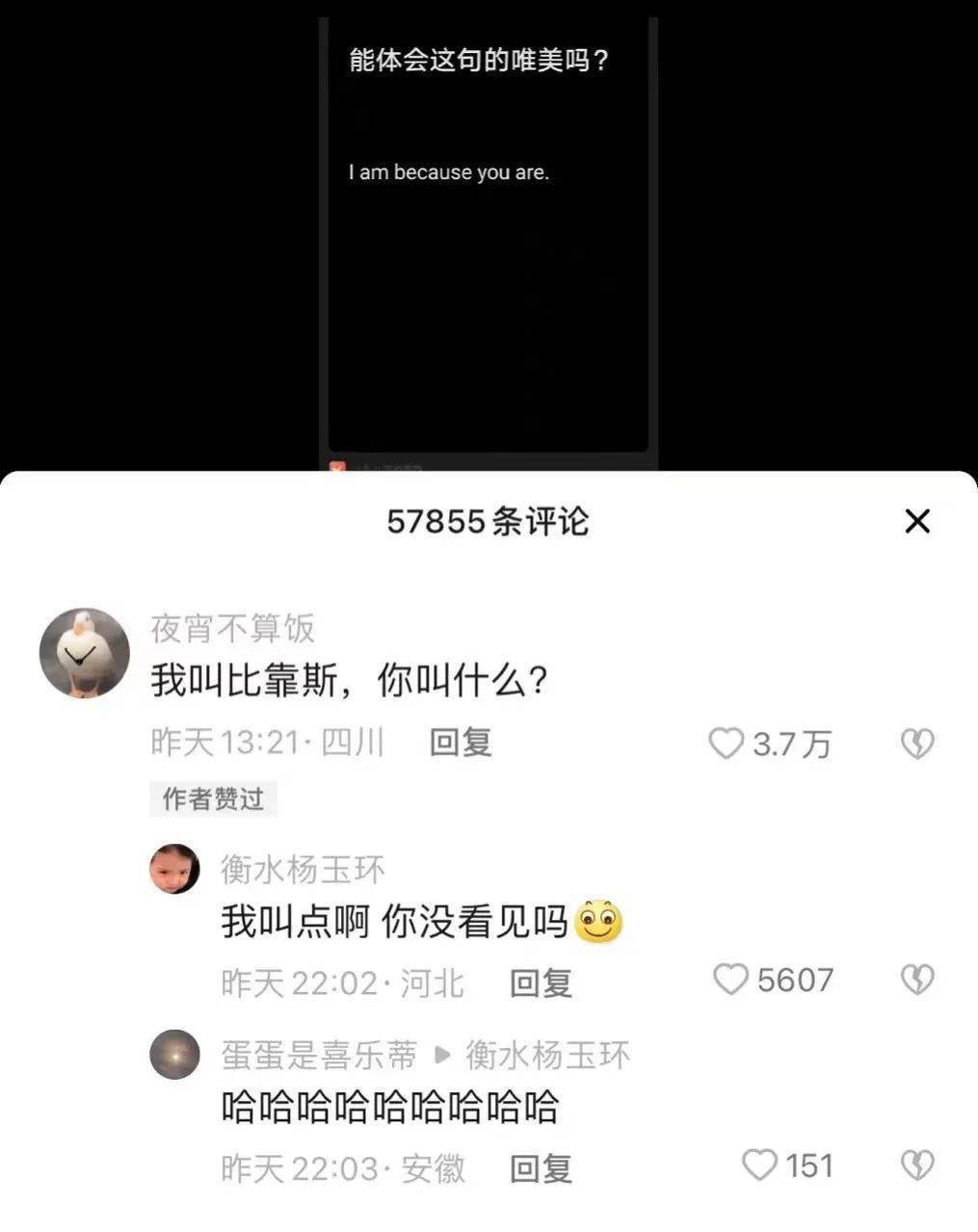
Task: Reply to 蛋蛋是喜乐蒂's comment
Action: [541, 1168]
